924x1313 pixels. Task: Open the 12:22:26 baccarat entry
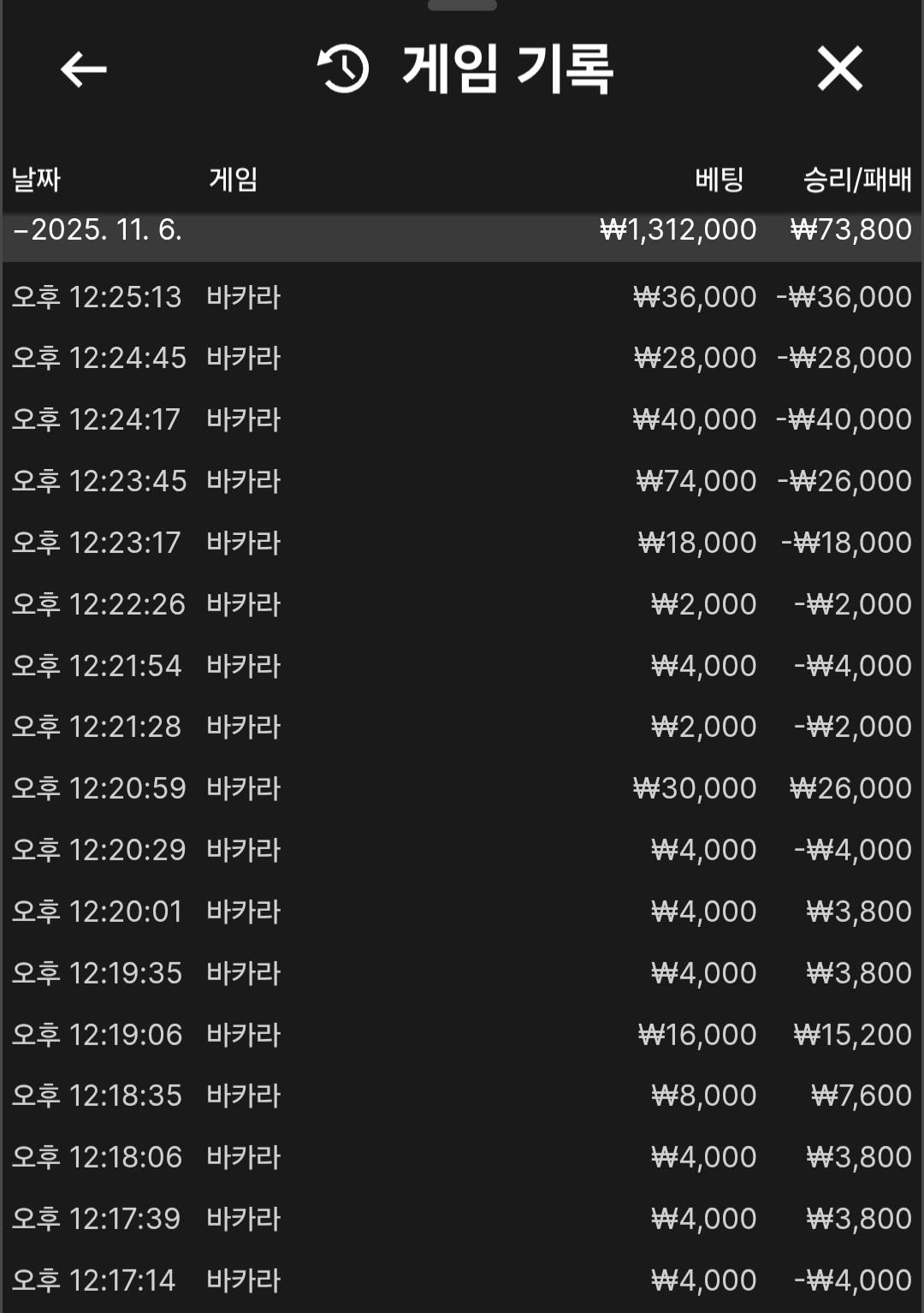(462, 604)
